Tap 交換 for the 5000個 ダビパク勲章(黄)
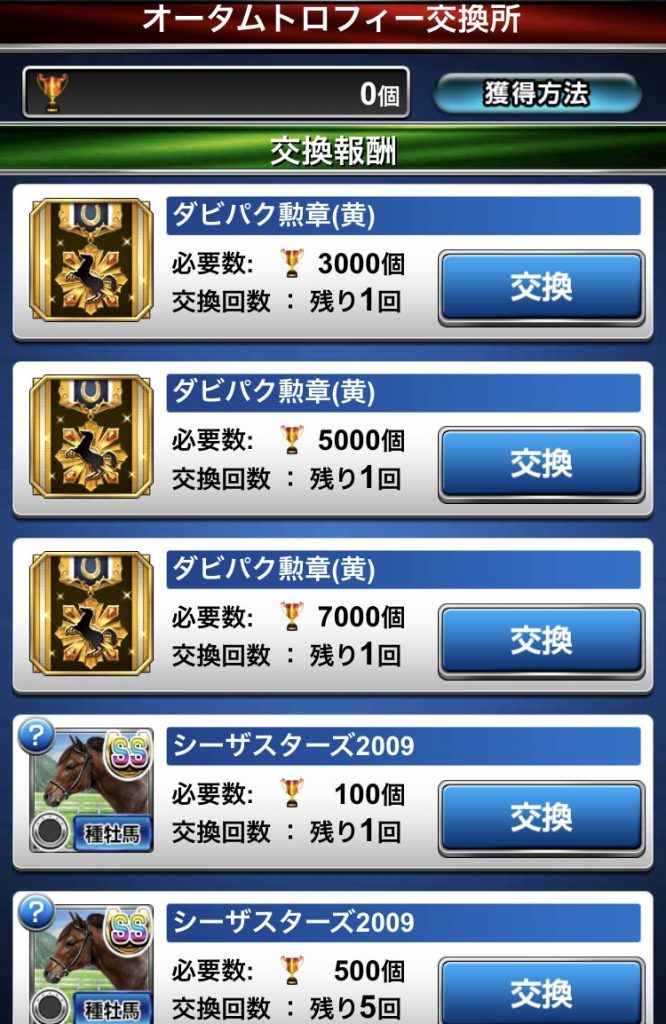Screen dimensions: 666x1024 (x=541, y=463)
